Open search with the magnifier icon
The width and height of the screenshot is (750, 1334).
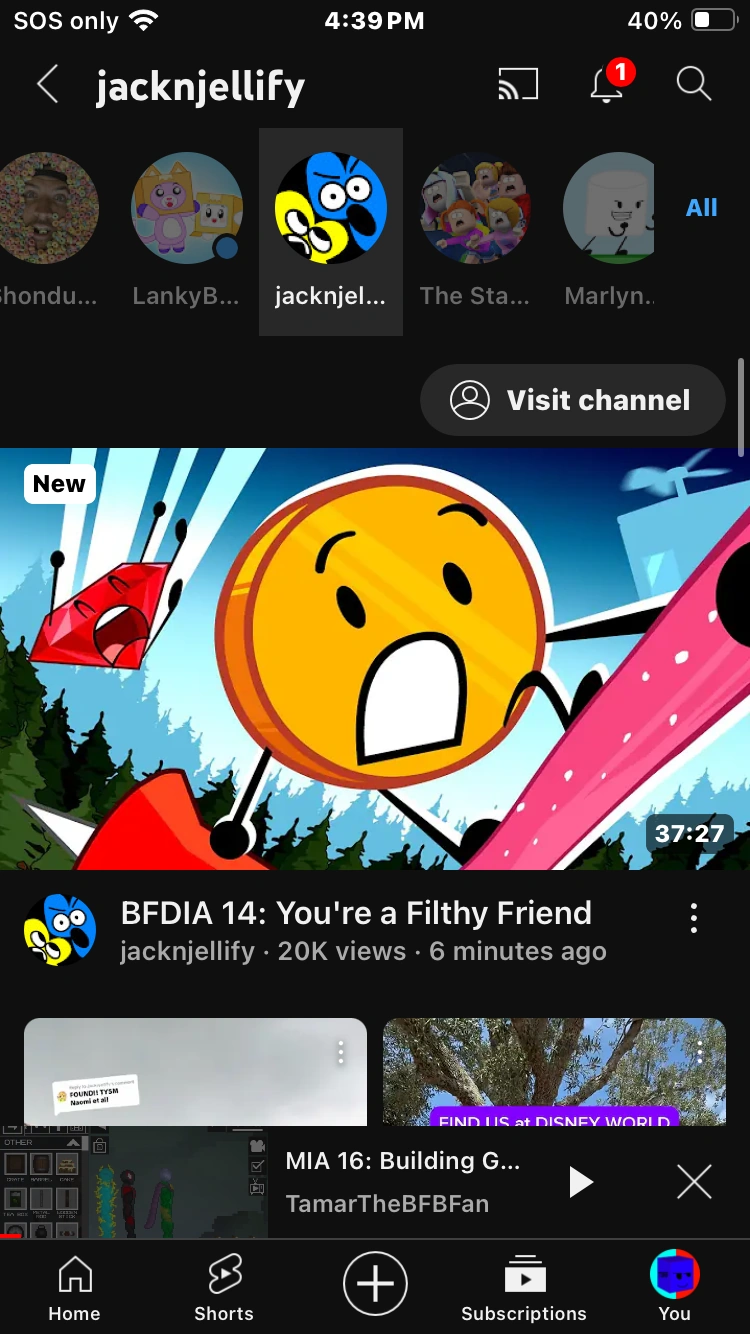[693, 84]
